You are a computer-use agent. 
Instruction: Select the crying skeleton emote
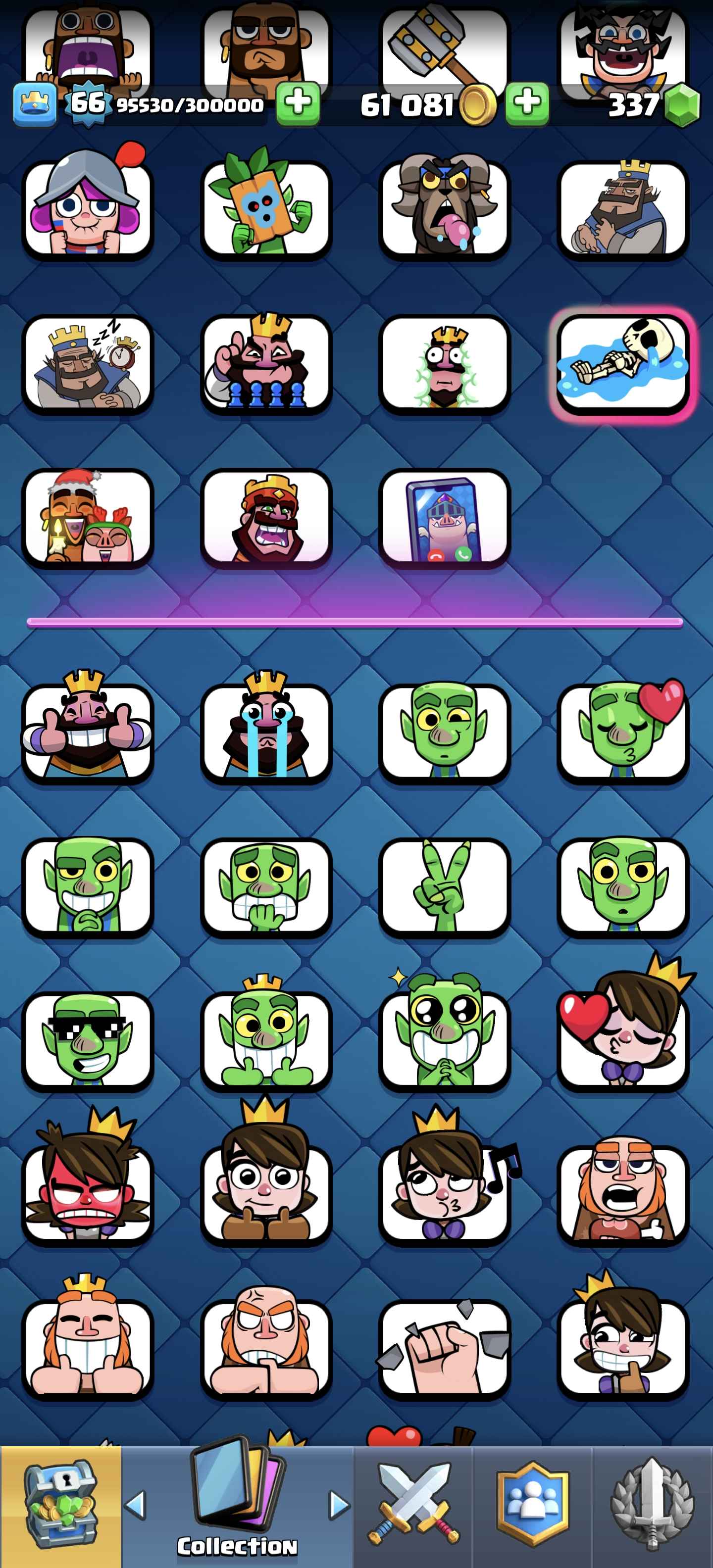622,364
